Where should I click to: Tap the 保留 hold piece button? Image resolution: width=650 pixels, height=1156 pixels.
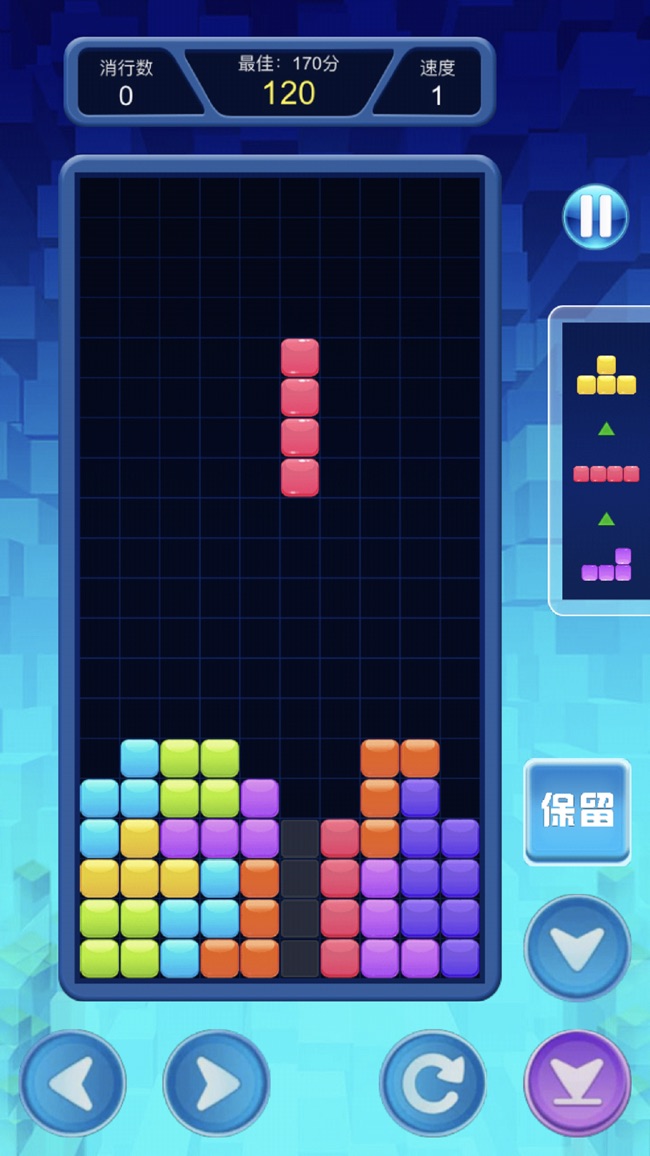click(577, 811)
